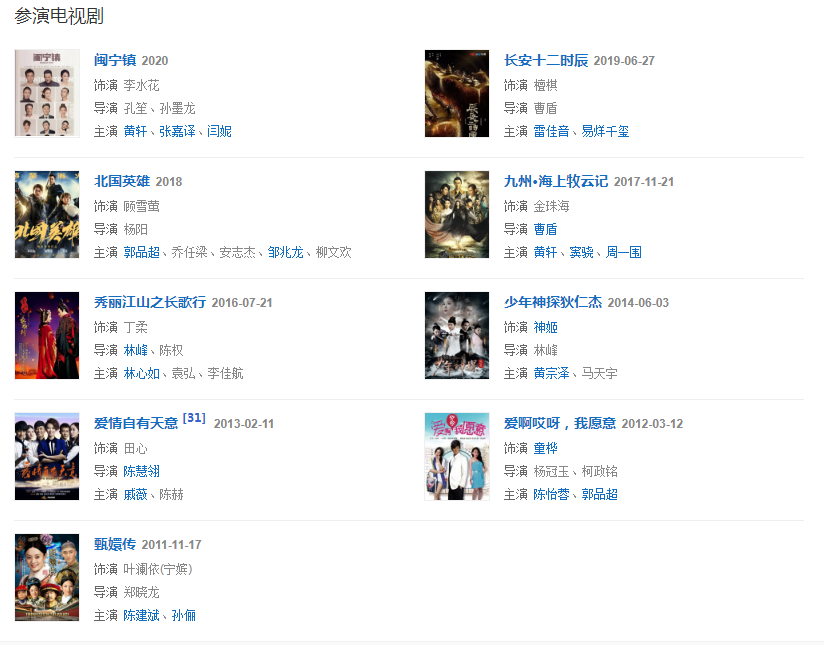Open actress 林心如's page

click(x=141, y=373)
